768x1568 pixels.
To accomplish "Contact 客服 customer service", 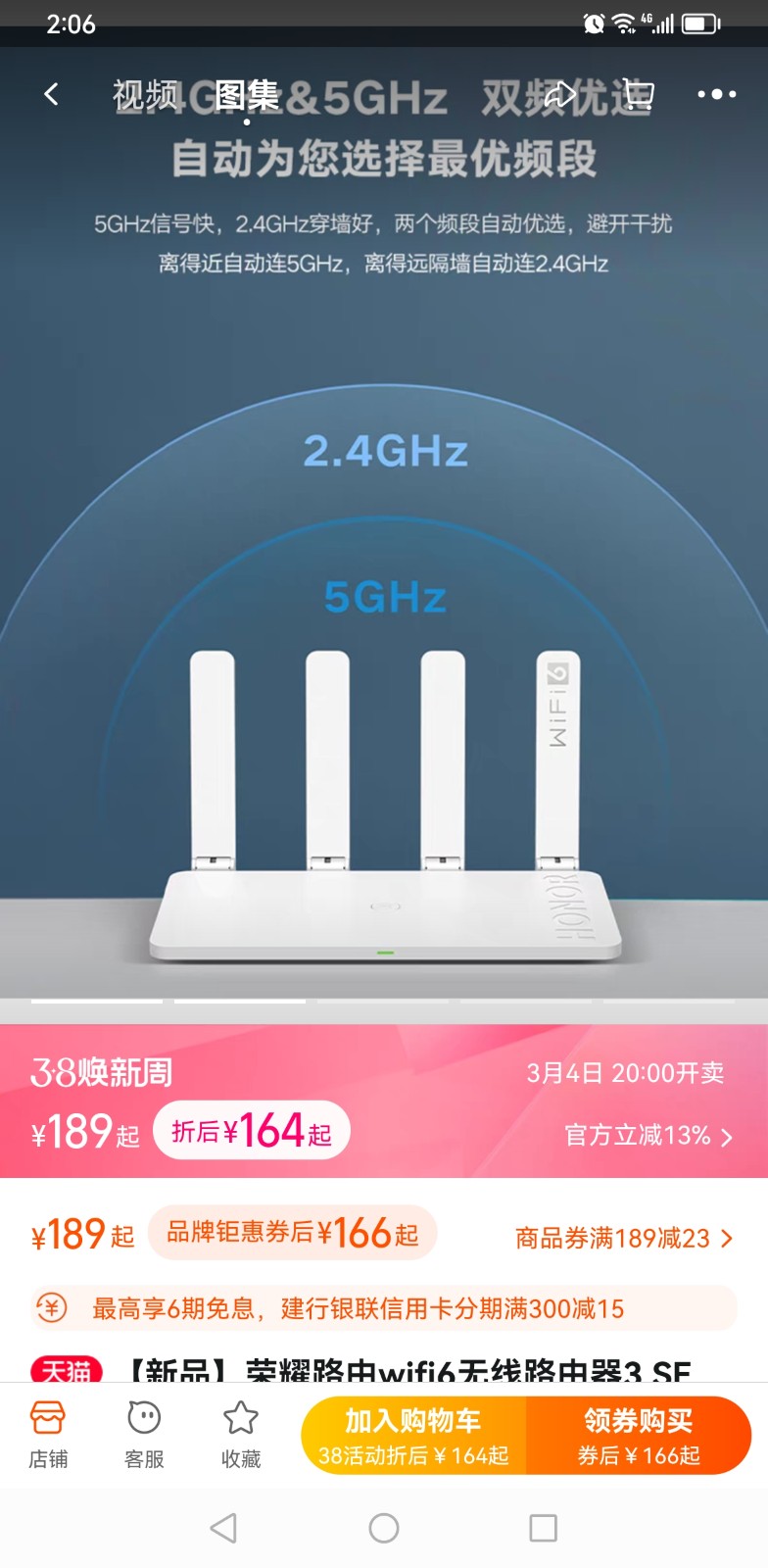I will point(144,1435).
